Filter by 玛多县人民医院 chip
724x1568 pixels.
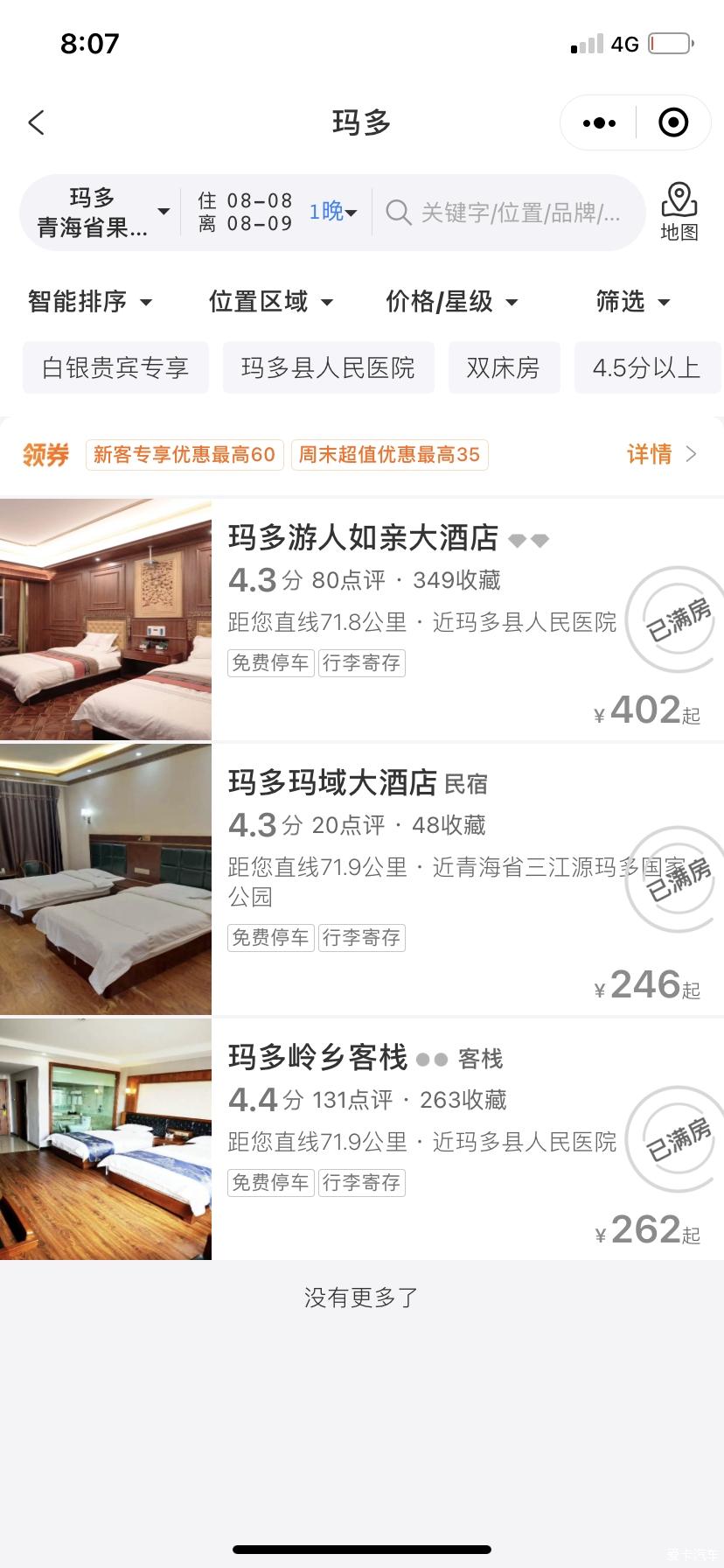pos(328,367)
